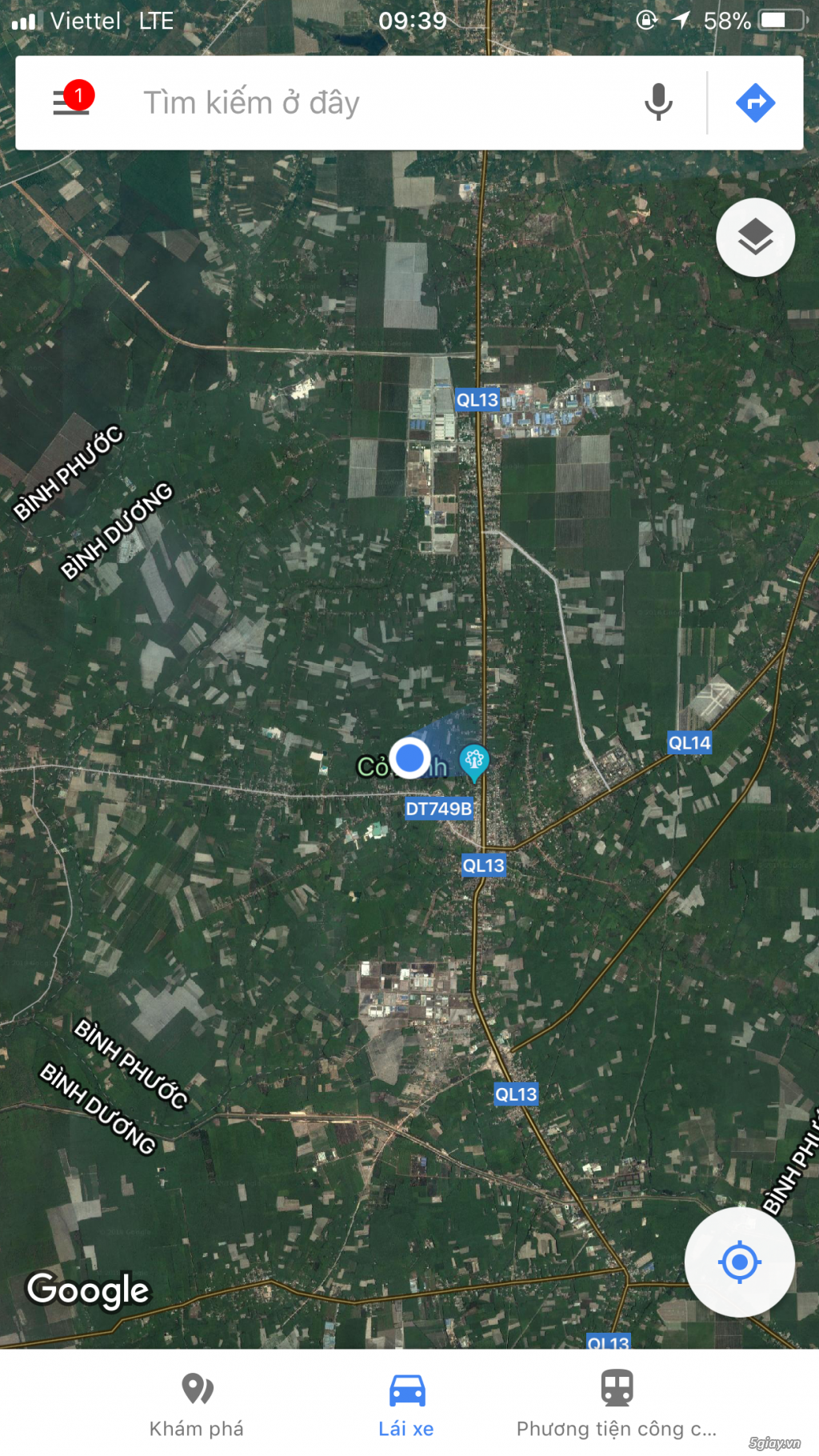Start voice search with the microphone
This screenshot has width=819, height=1456.
[658, 102]
